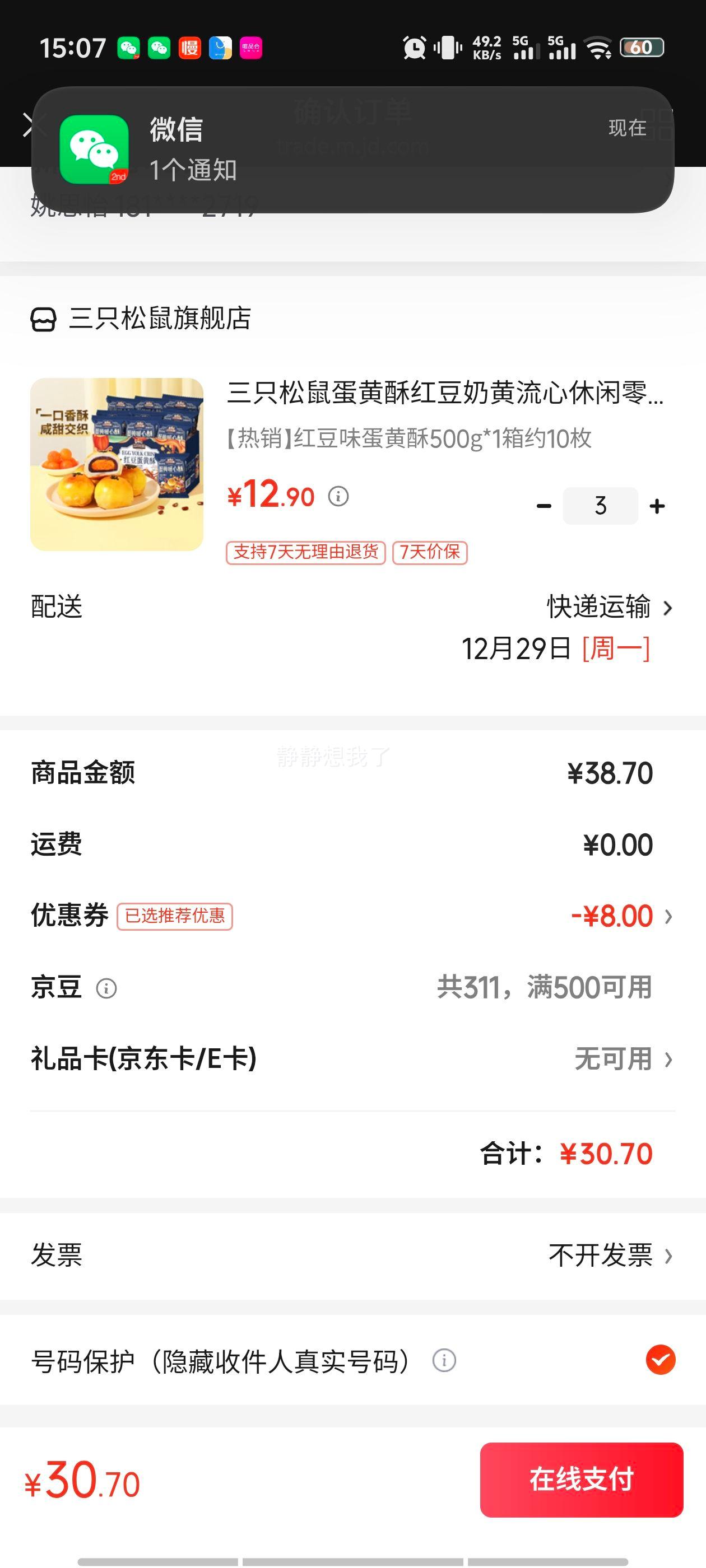Viewport: 706px width, 1568px height.
Task: Increase quantity with the plus stepper
Action: pyautogui.click(x=657, y=505)
